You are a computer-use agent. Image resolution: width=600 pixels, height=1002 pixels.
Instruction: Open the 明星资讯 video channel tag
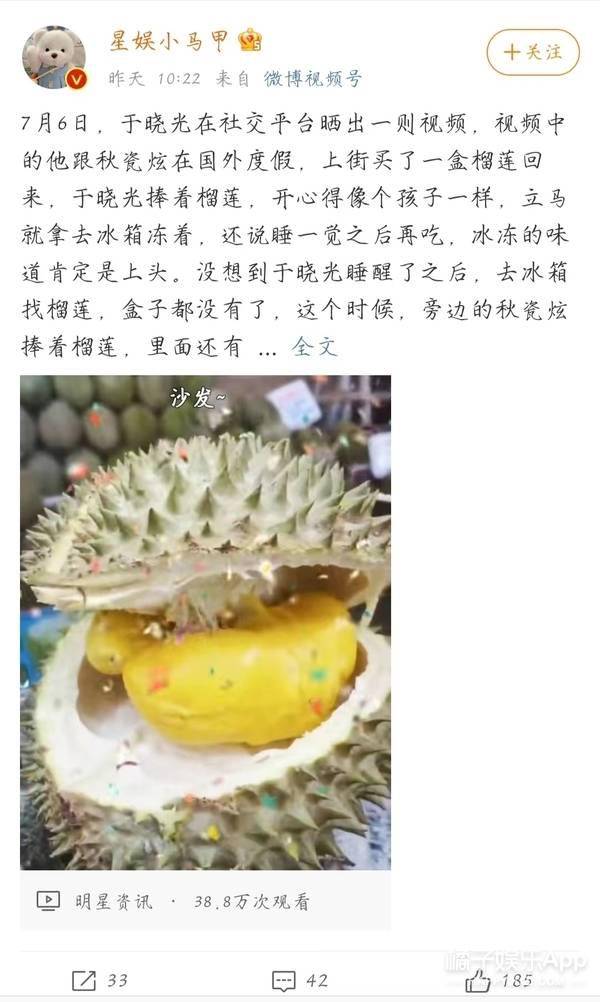(113, 901)
